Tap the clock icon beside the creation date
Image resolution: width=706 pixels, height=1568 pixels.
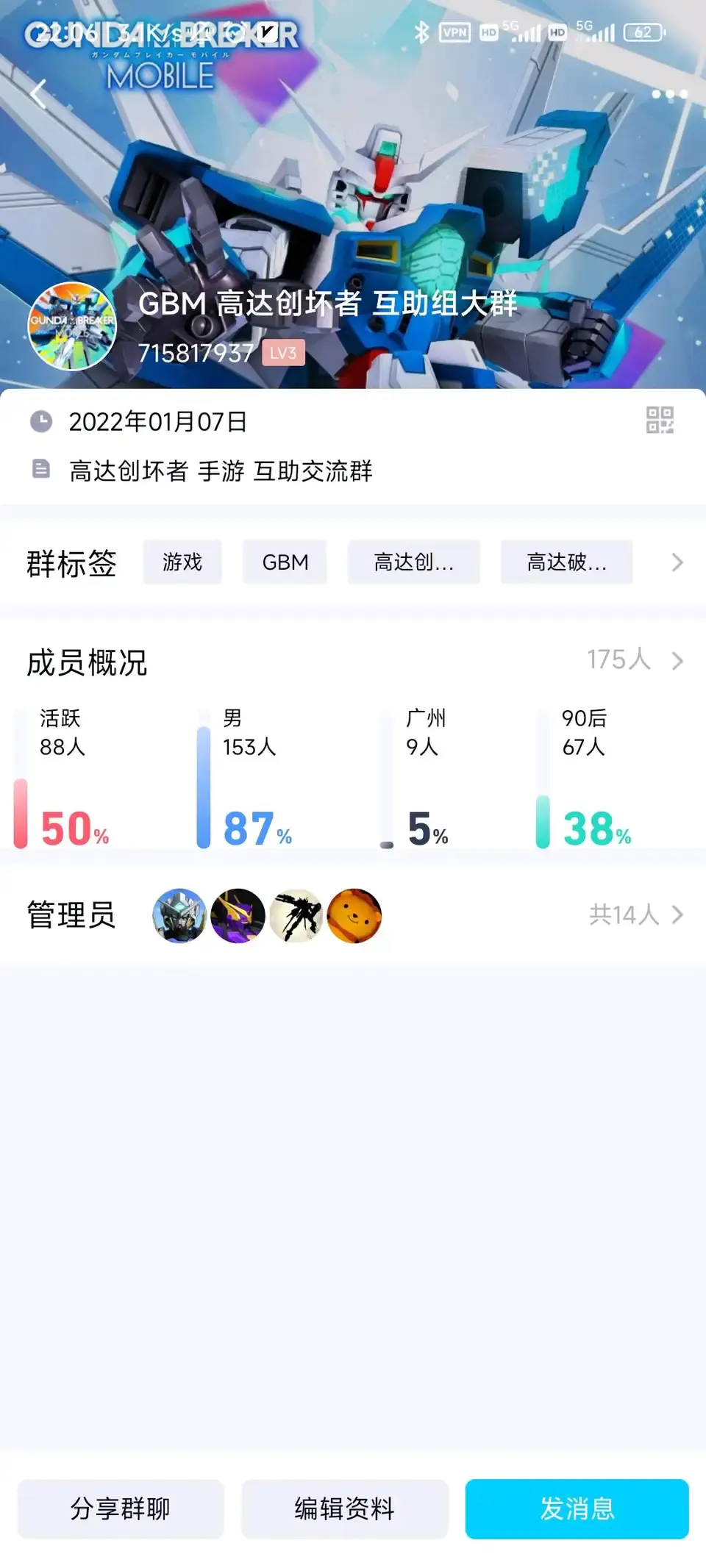pyautogui.click(x=42, y=421)
